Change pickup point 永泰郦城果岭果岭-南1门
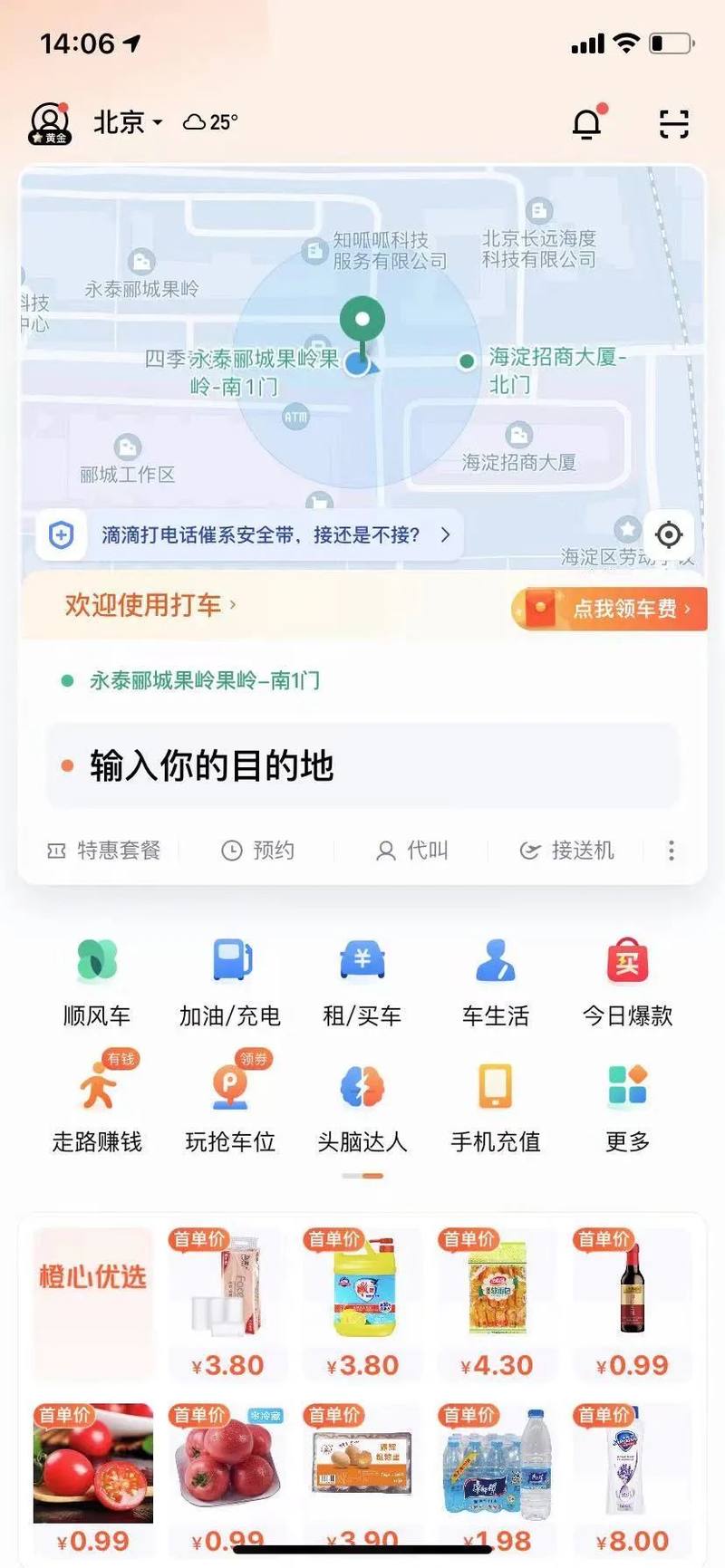 click(x=204, y=680)
